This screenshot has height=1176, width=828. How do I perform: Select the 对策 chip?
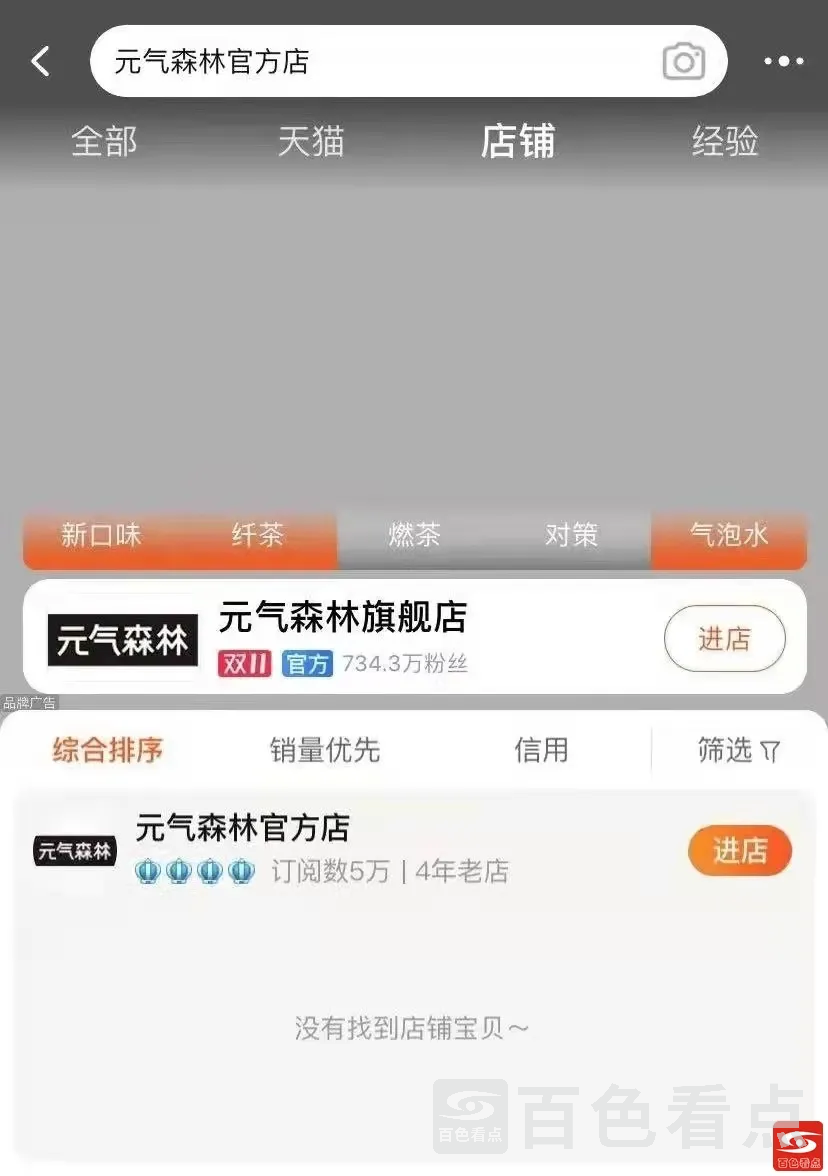571,536
